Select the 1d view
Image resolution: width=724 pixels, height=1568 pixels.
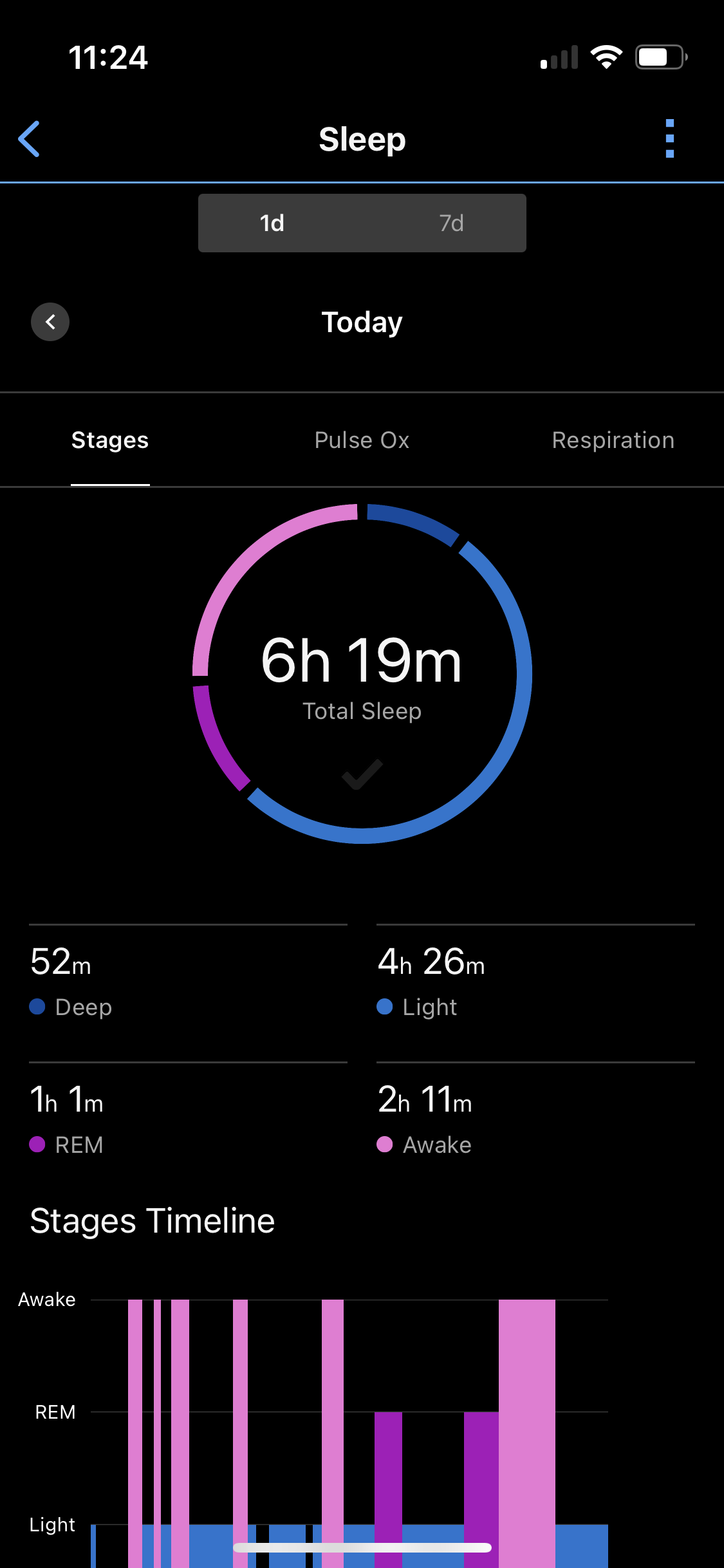272,223
